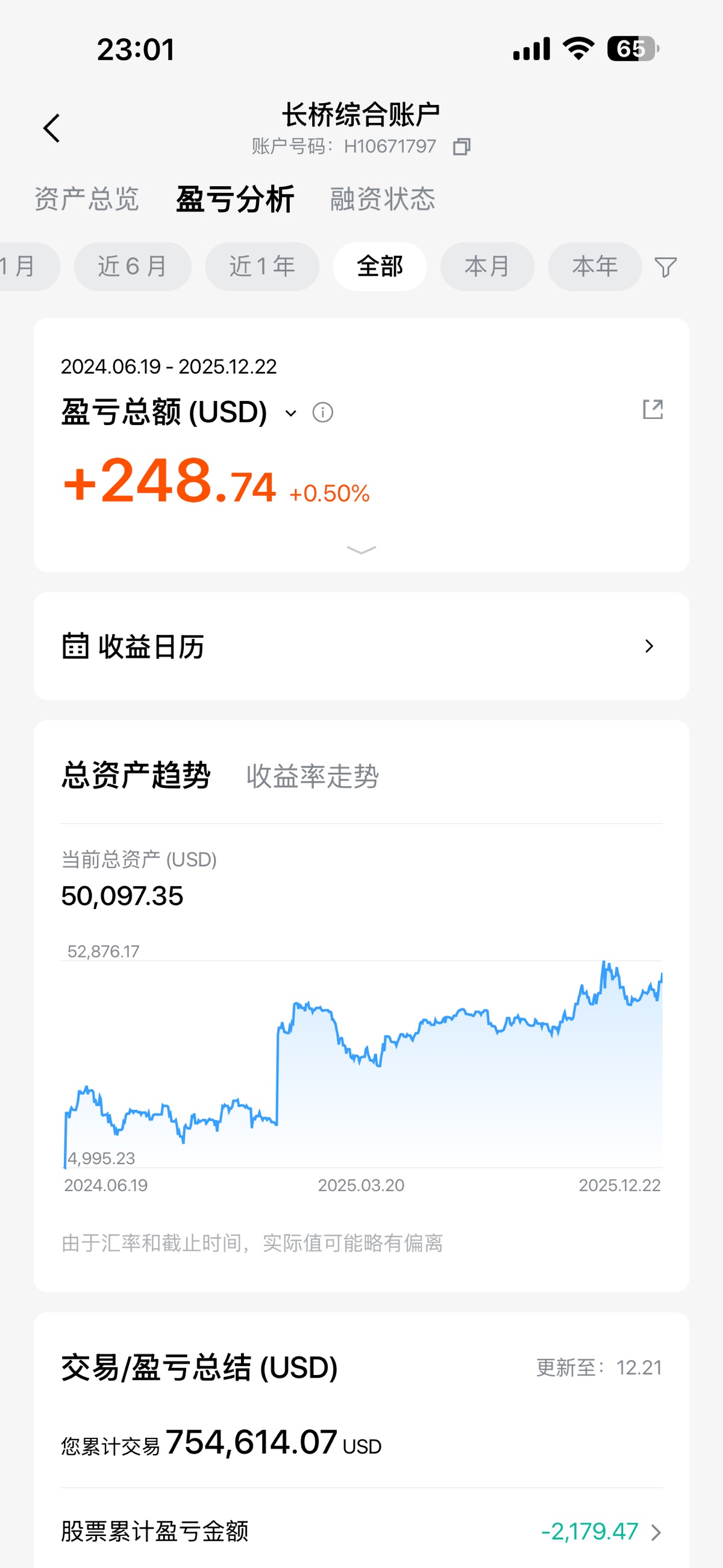Open the custom date filter funnel
The width and height of the screenshot is (723, 1568).
(x=665, y=266)
